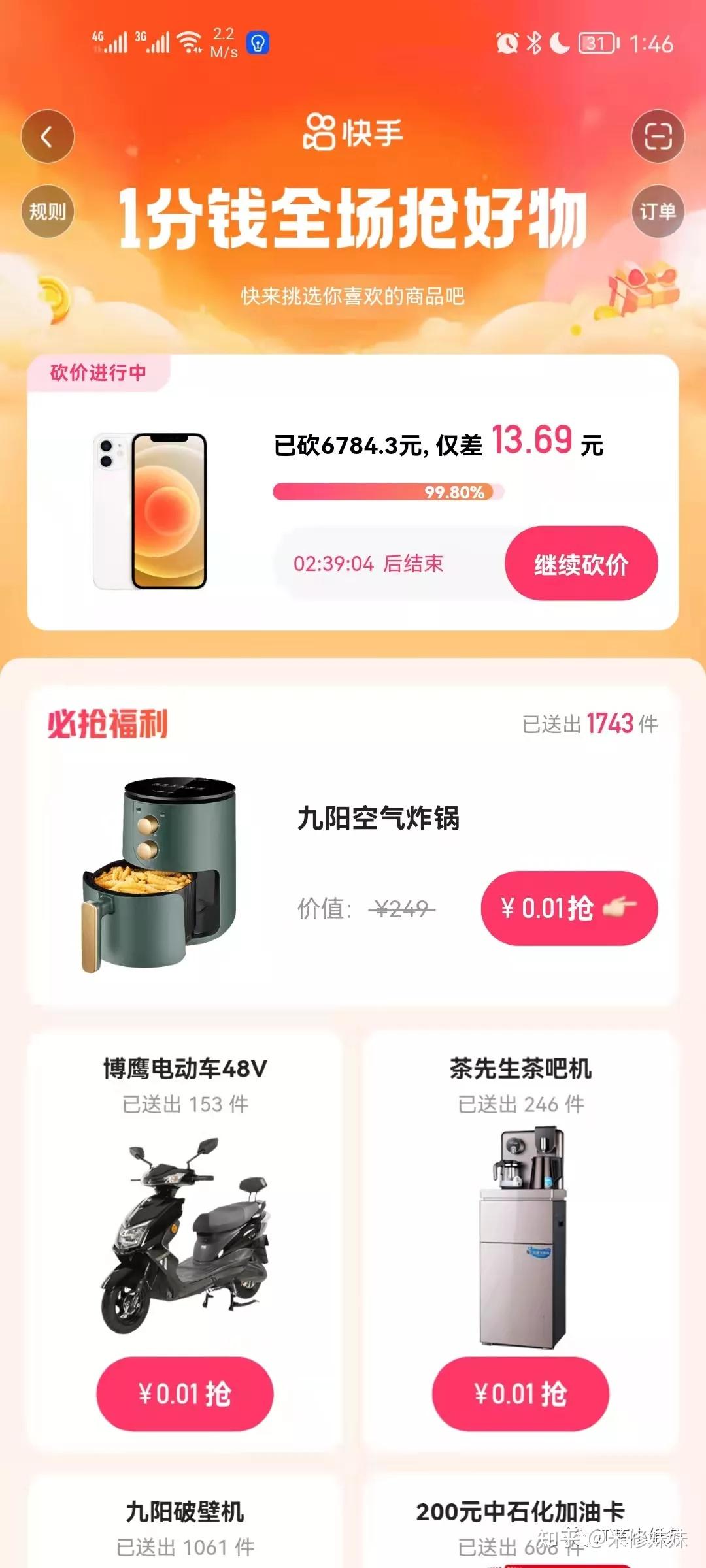This screenshot has width=706, height=1568.
Task: Open the 200元中石化加油卡 product card
Action: tap(520, 1522)
